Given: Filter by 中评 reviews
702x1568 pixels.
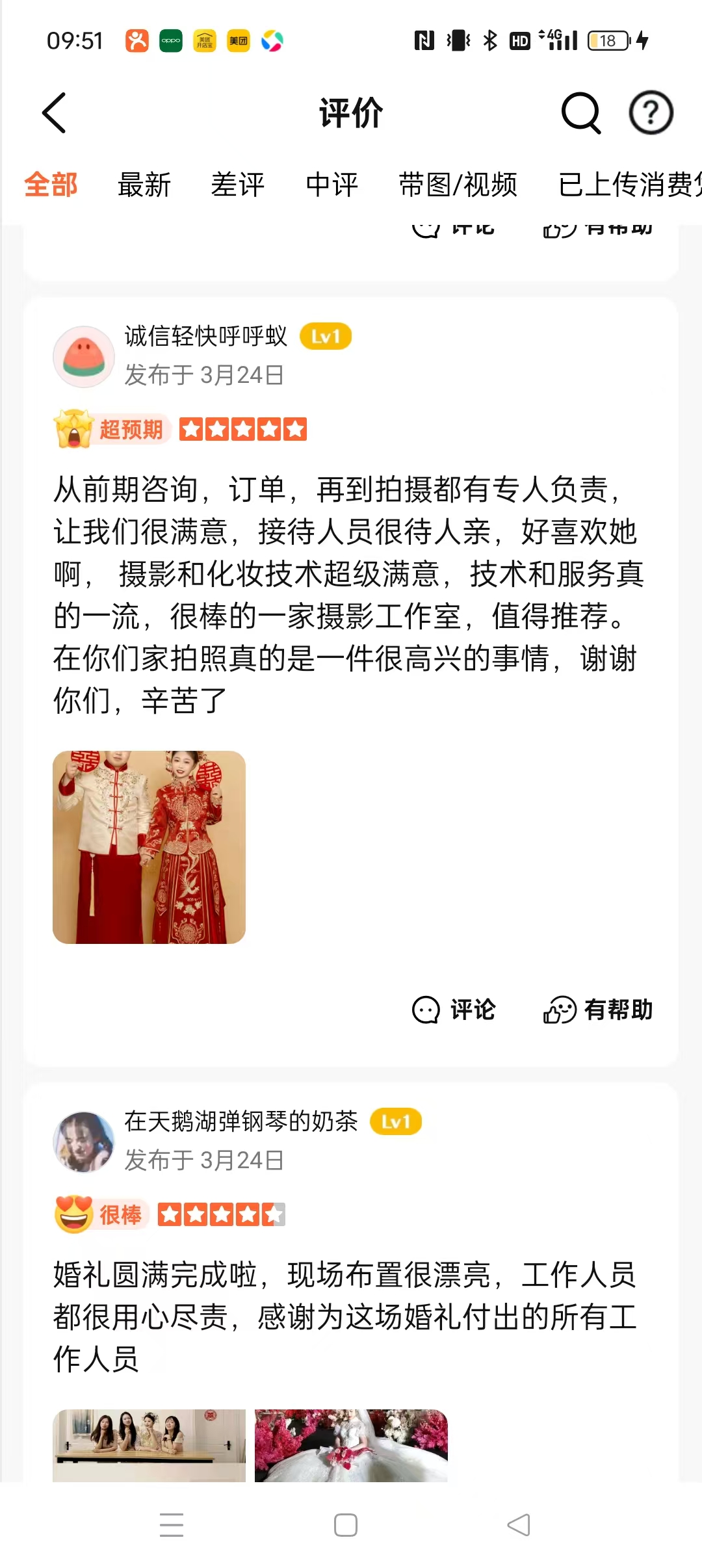Looking at the screenshot, I should [x=331, y=185].
